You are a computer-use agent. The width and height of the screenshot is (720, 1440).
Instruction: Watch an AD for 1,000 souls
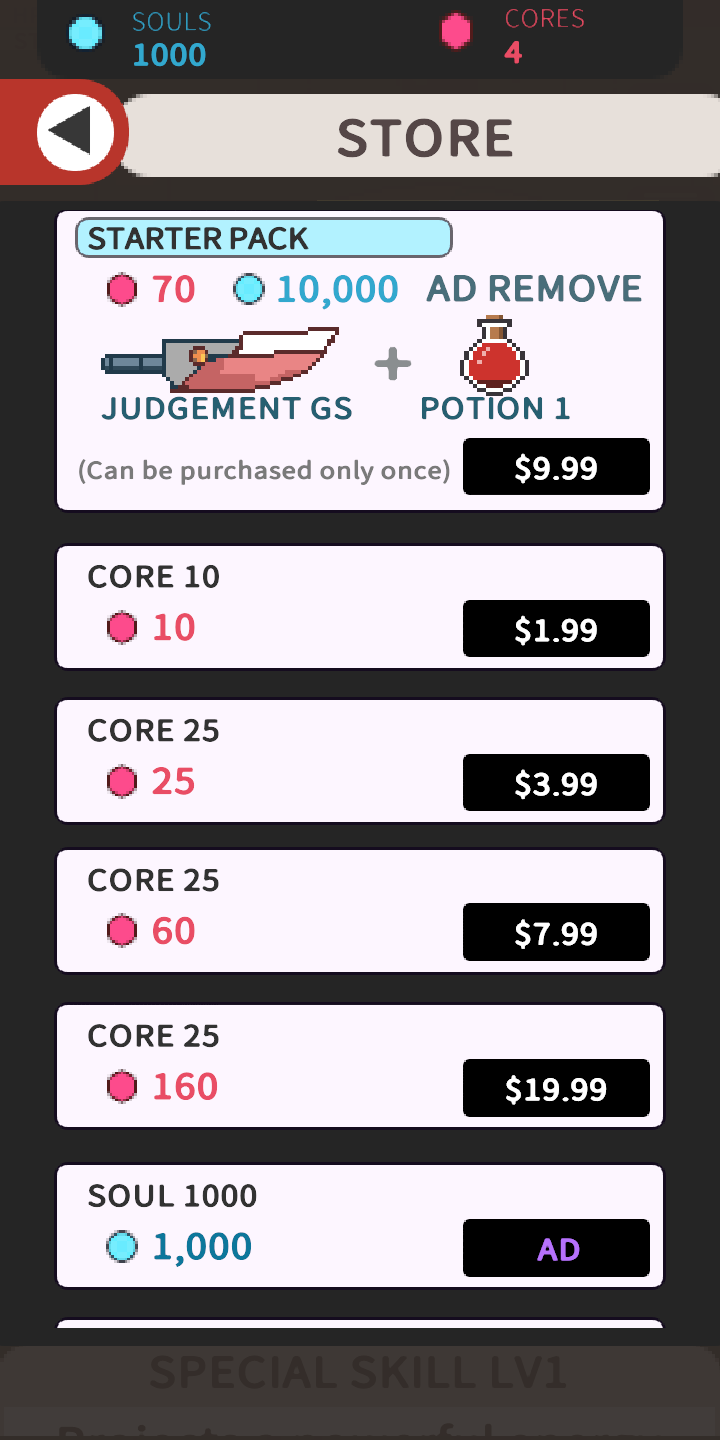pyautogui.click(x=556, y=1248)
